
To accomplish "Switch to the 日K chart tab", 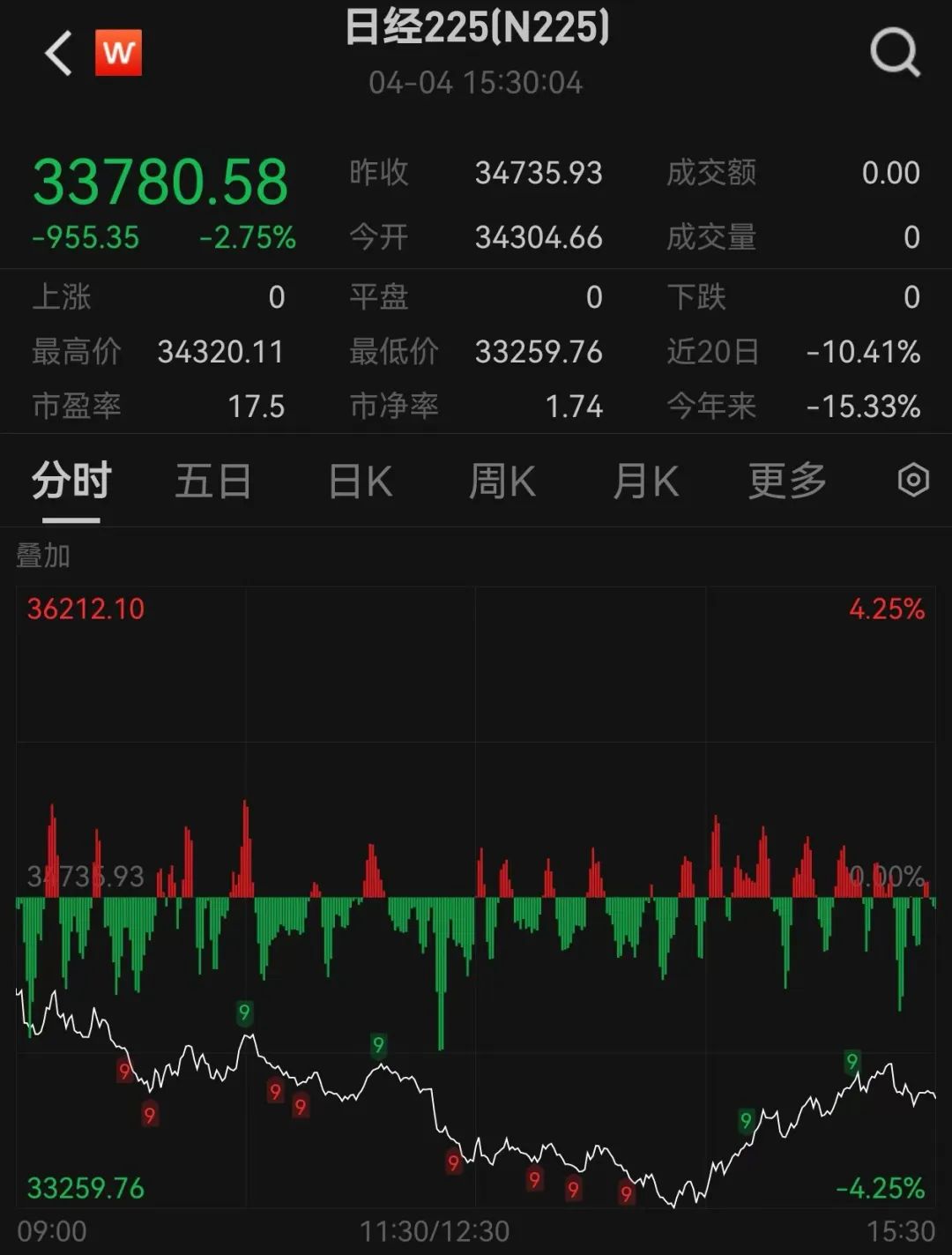I will click(x=360, y=482).
